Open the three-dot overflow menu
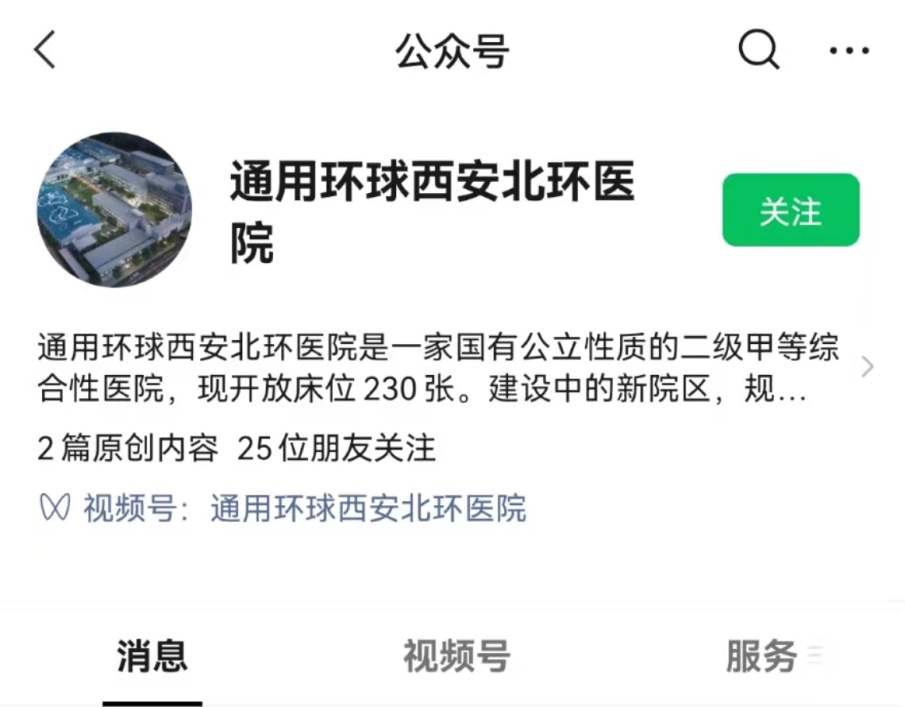 [x=849, y=50]
